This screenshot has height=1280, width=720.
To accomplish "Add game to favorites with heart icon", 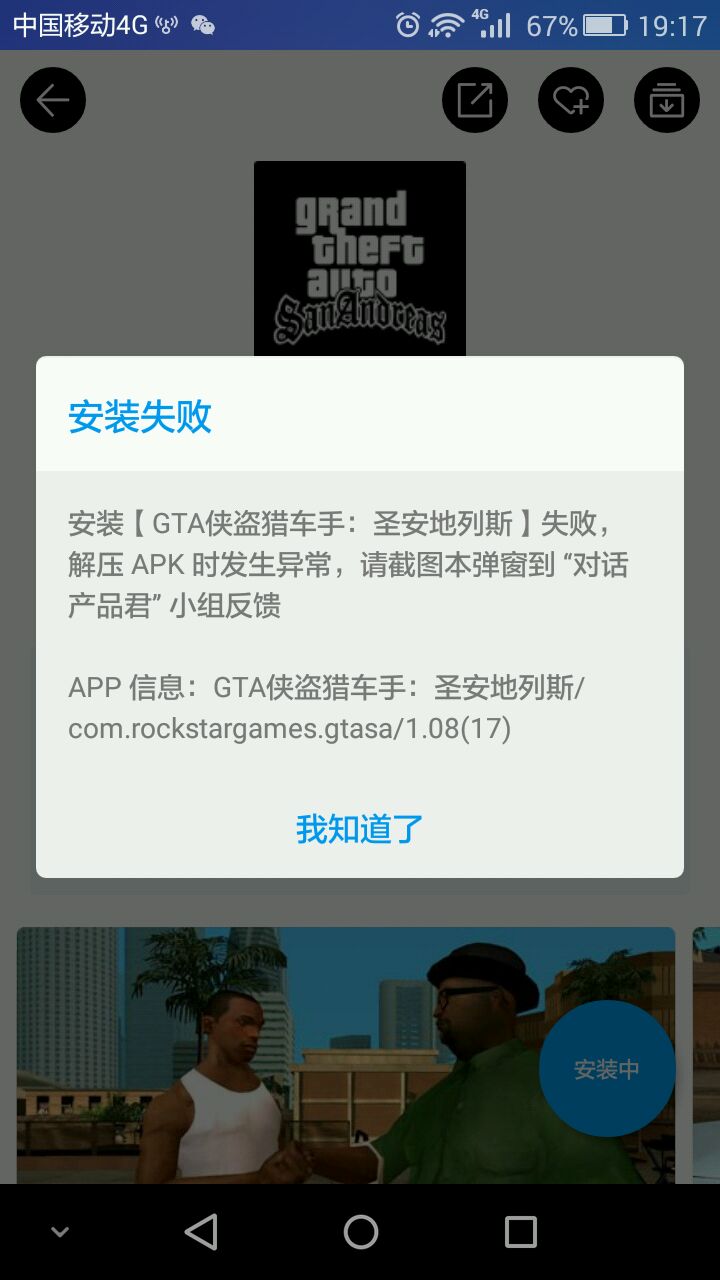I will (x=571, y=100).
